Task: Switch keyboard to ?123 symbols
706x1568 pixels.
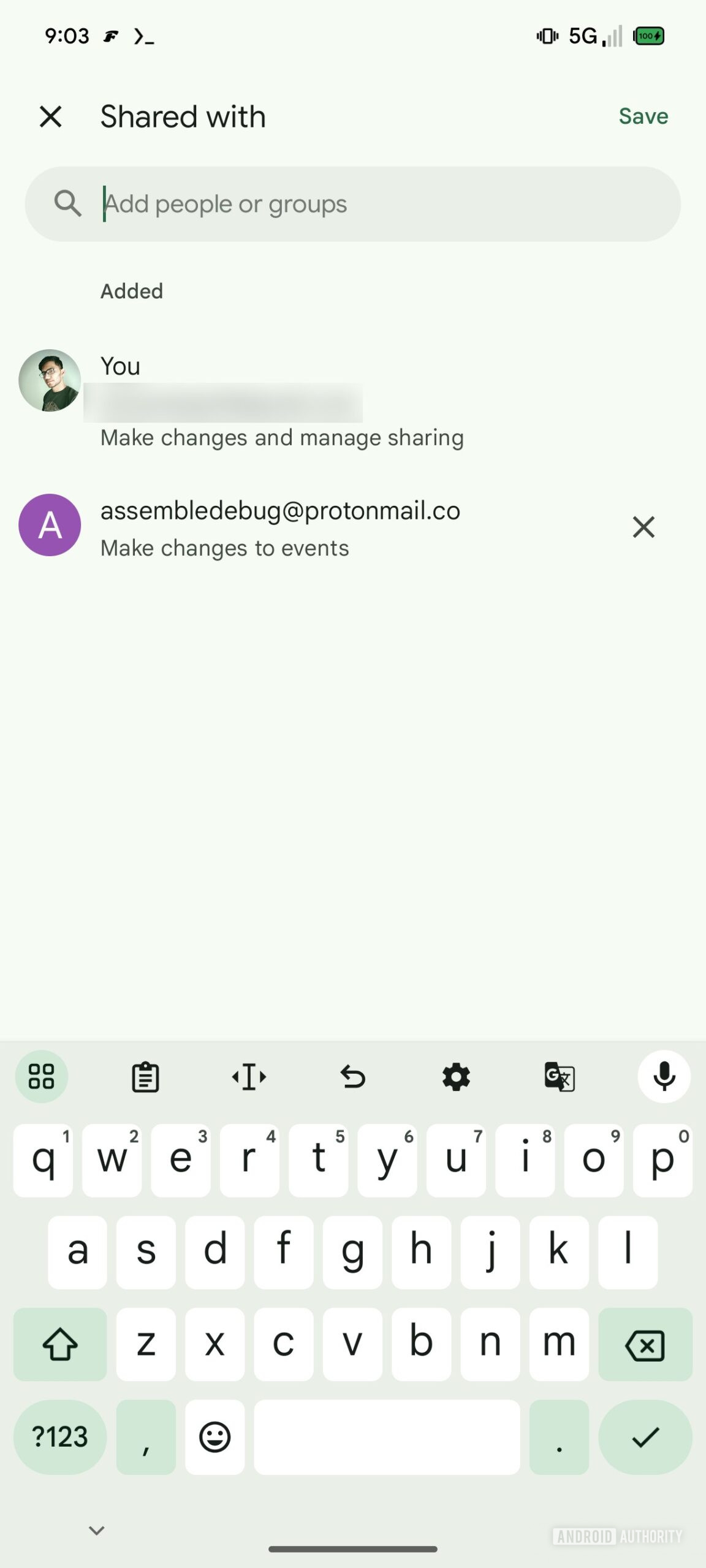Action: pos(59,1437)
